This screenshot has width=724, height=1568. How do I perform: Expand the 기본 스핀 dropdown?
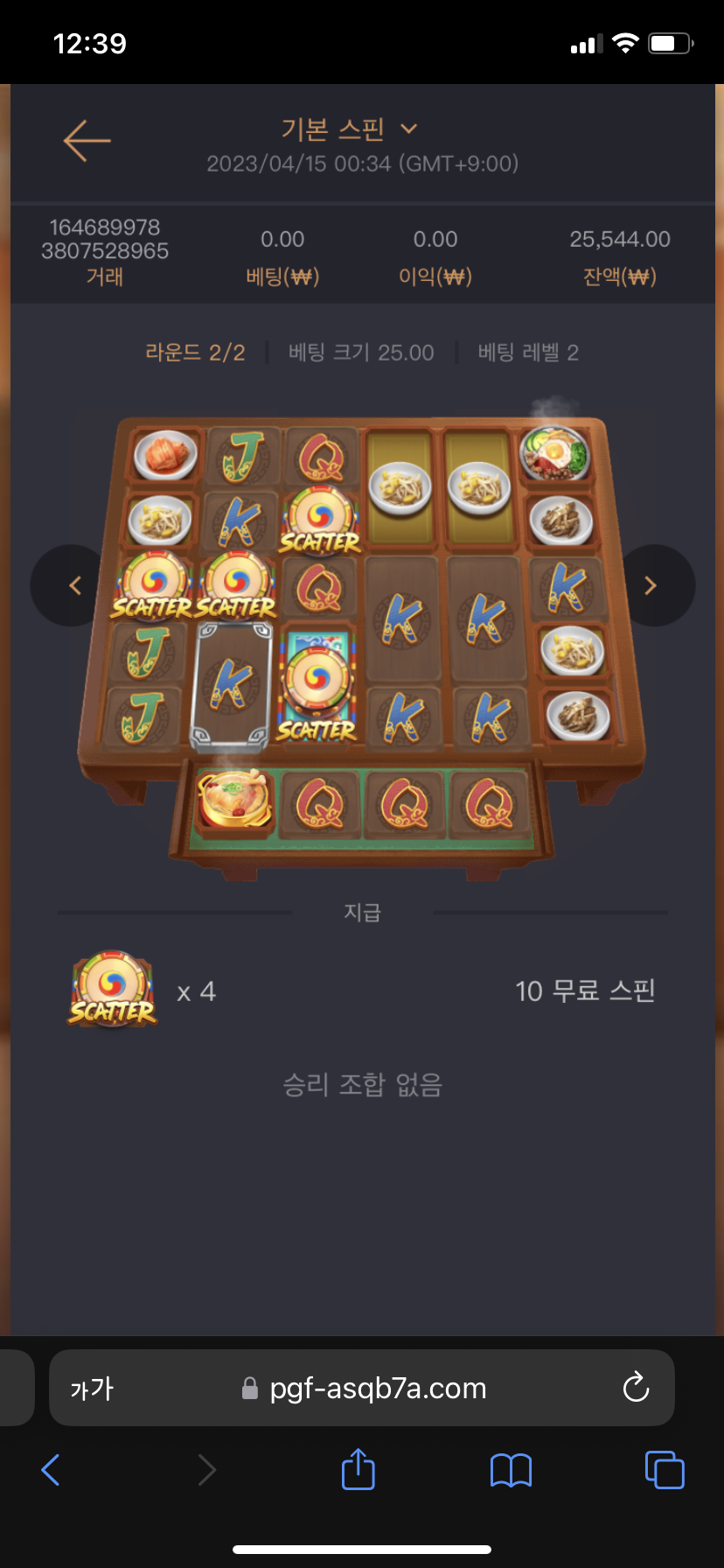coord(350,129)
